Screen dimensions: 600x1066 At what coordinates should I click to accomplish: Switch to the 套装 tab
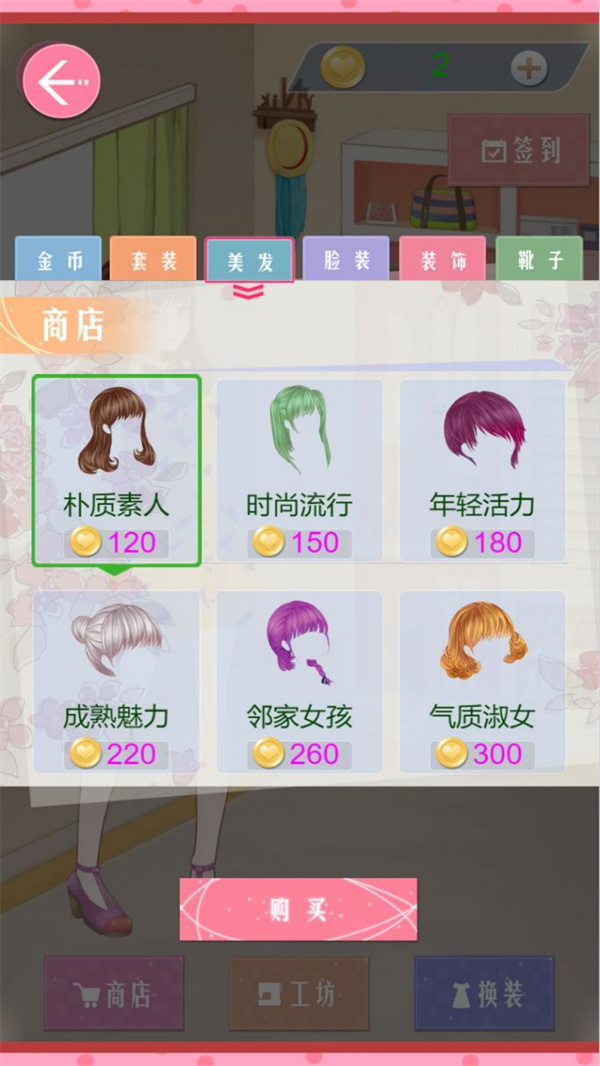[153, 260]
